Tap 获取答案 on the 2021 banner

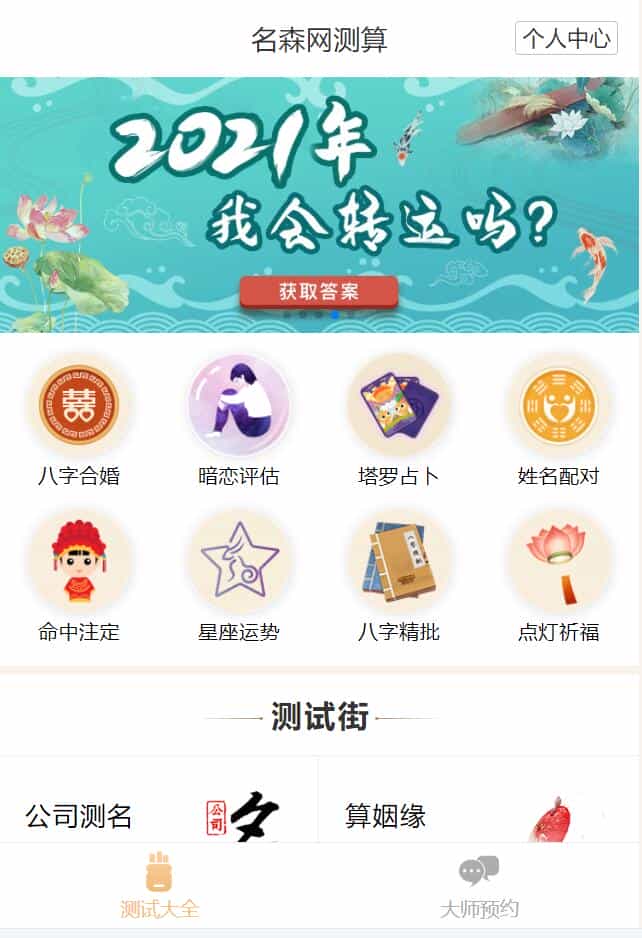319,292
